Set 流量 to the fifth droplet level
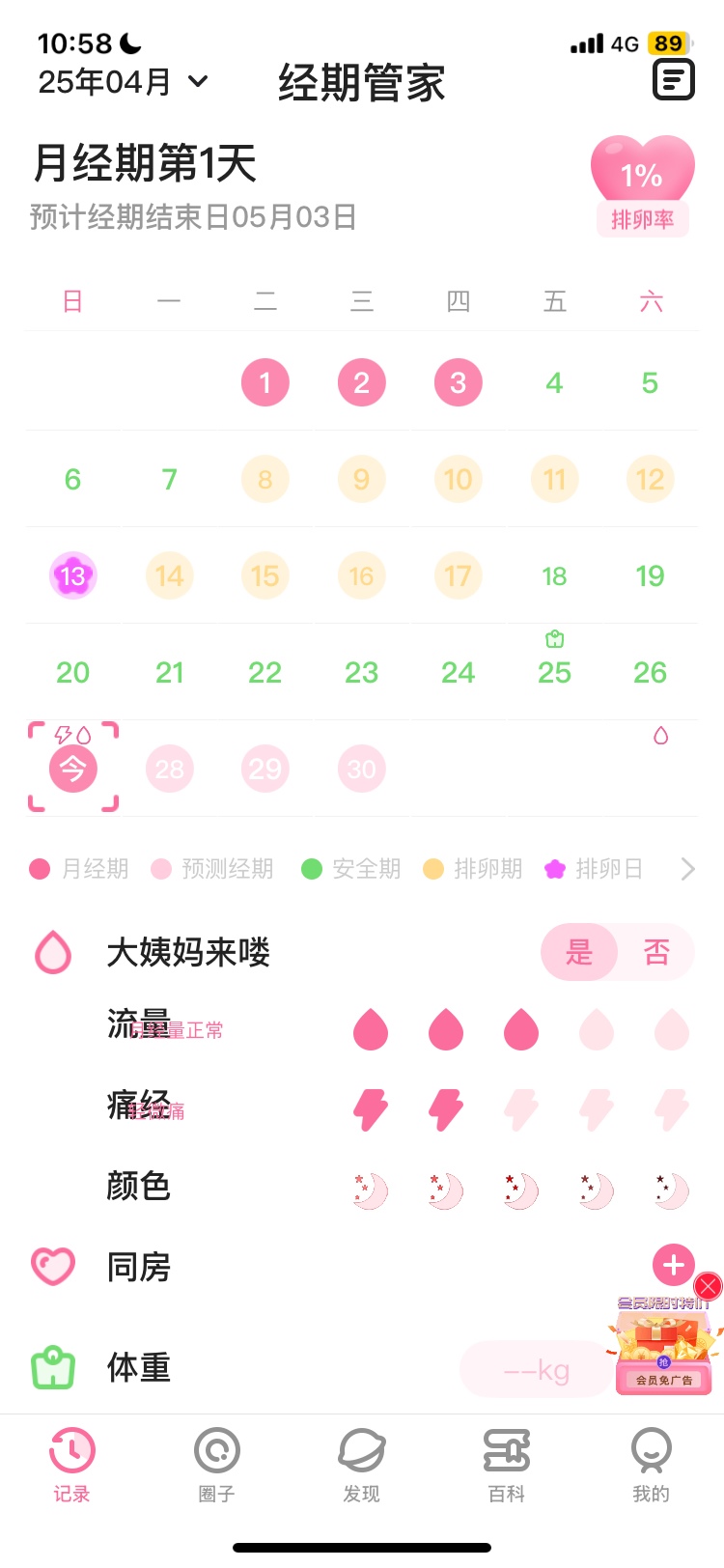 [672, 1029]
